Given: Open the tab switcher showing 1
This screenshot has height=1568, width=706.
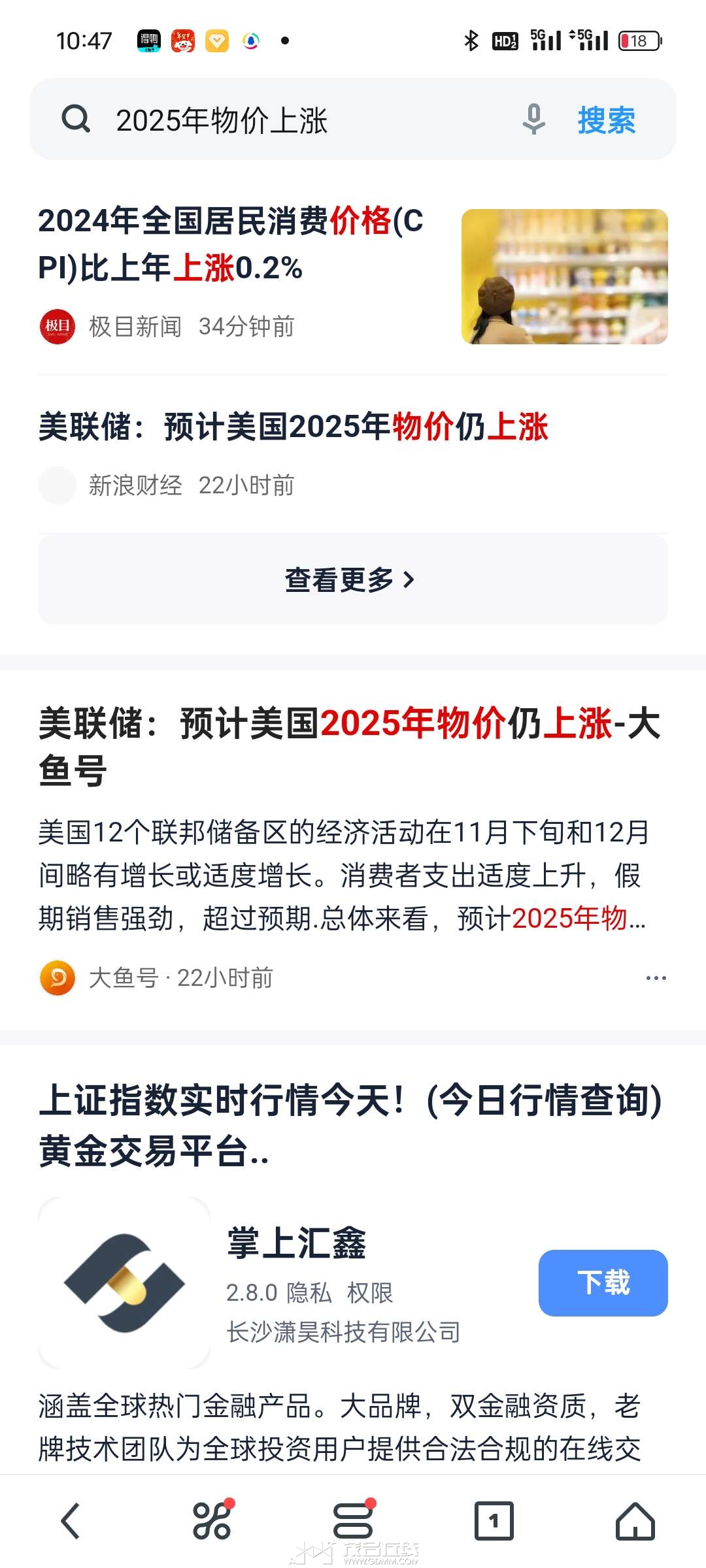Looking at the screenshot, I should (x=494, y=1521).
